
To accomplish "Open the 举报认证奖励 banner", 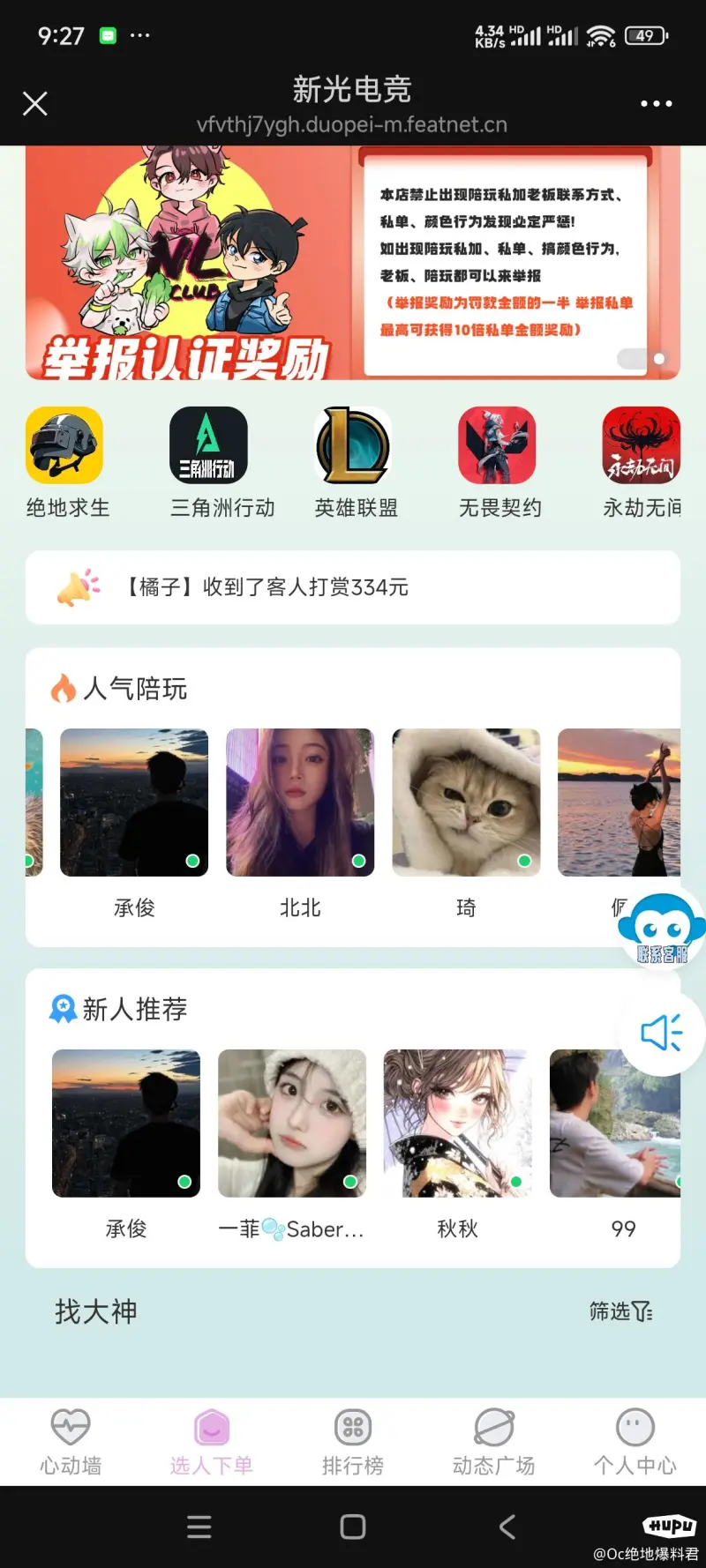I will [352, 263].
